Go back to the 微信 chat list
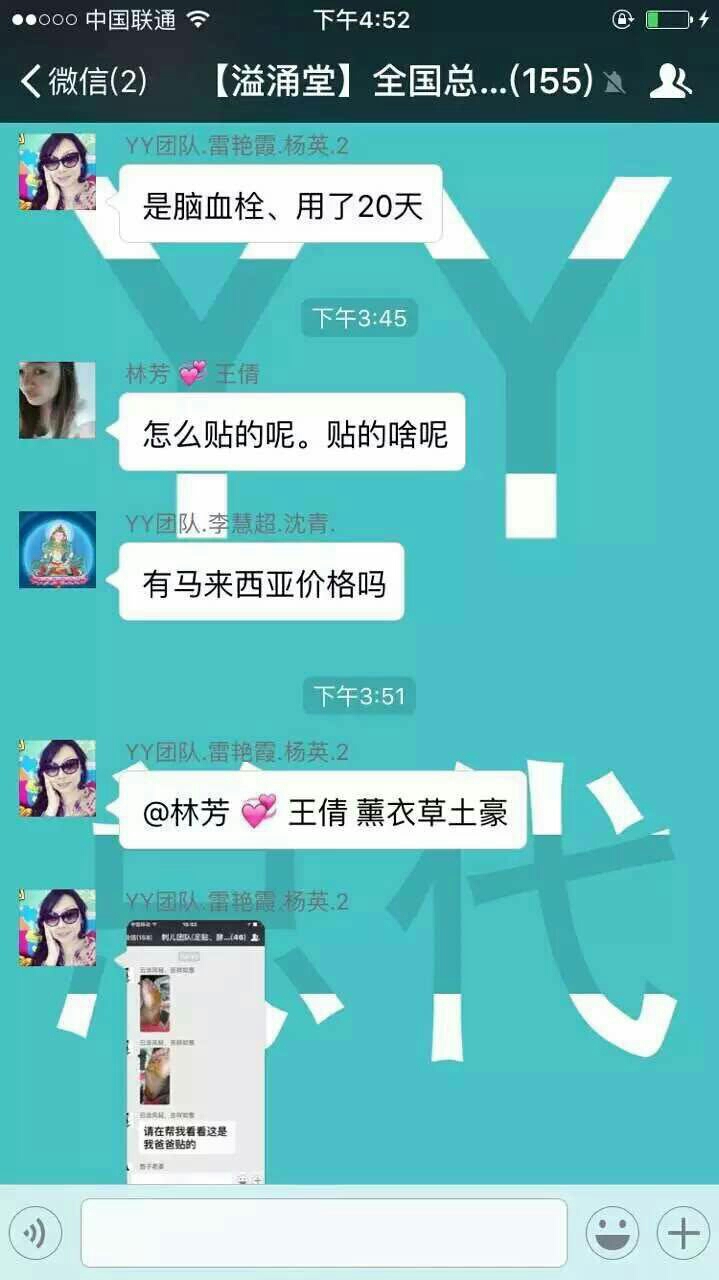Viewport: 719px width, 1280px height. (x=84, y=81)
